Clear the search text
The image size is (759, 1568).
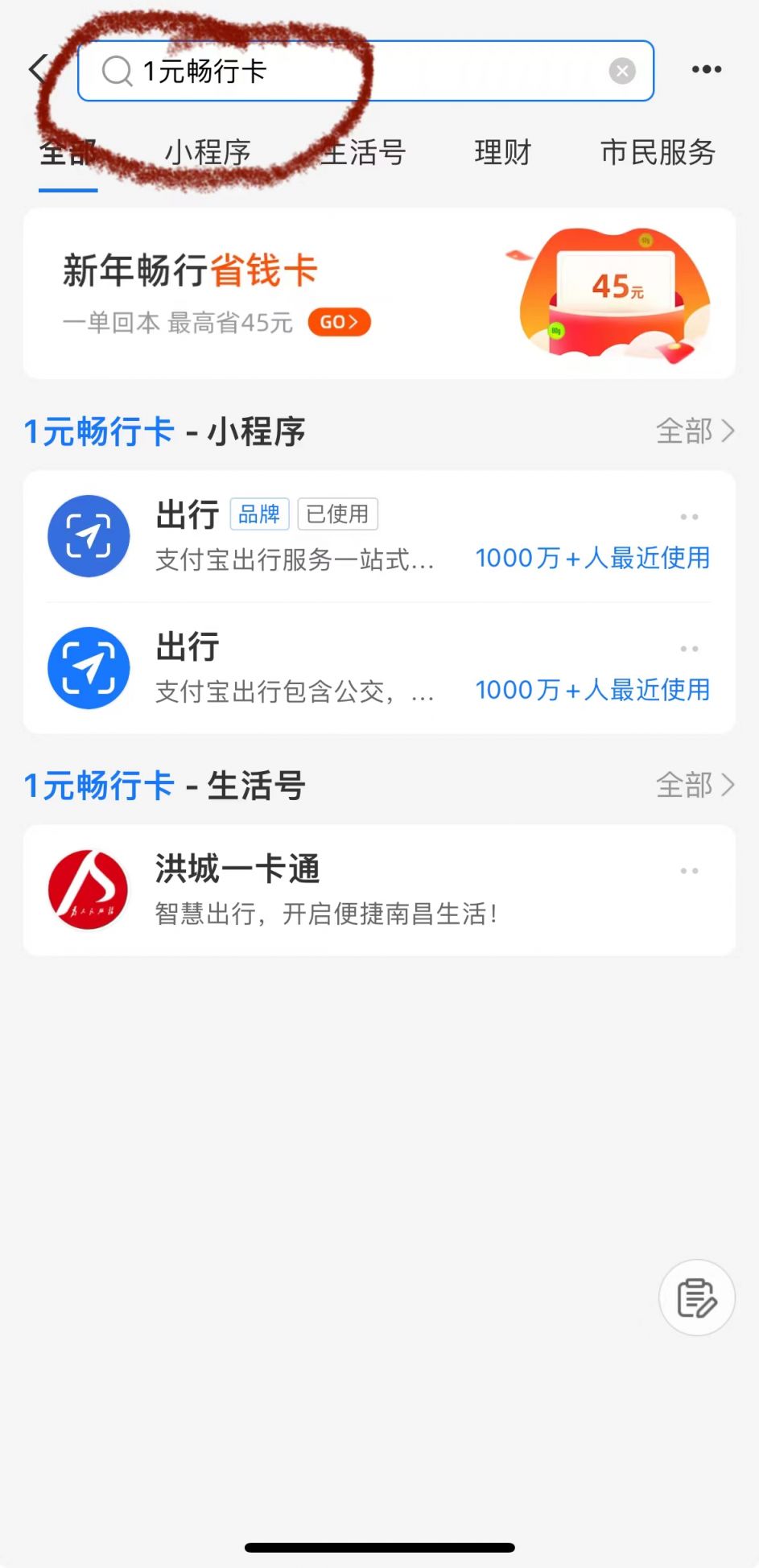point(621,71)
